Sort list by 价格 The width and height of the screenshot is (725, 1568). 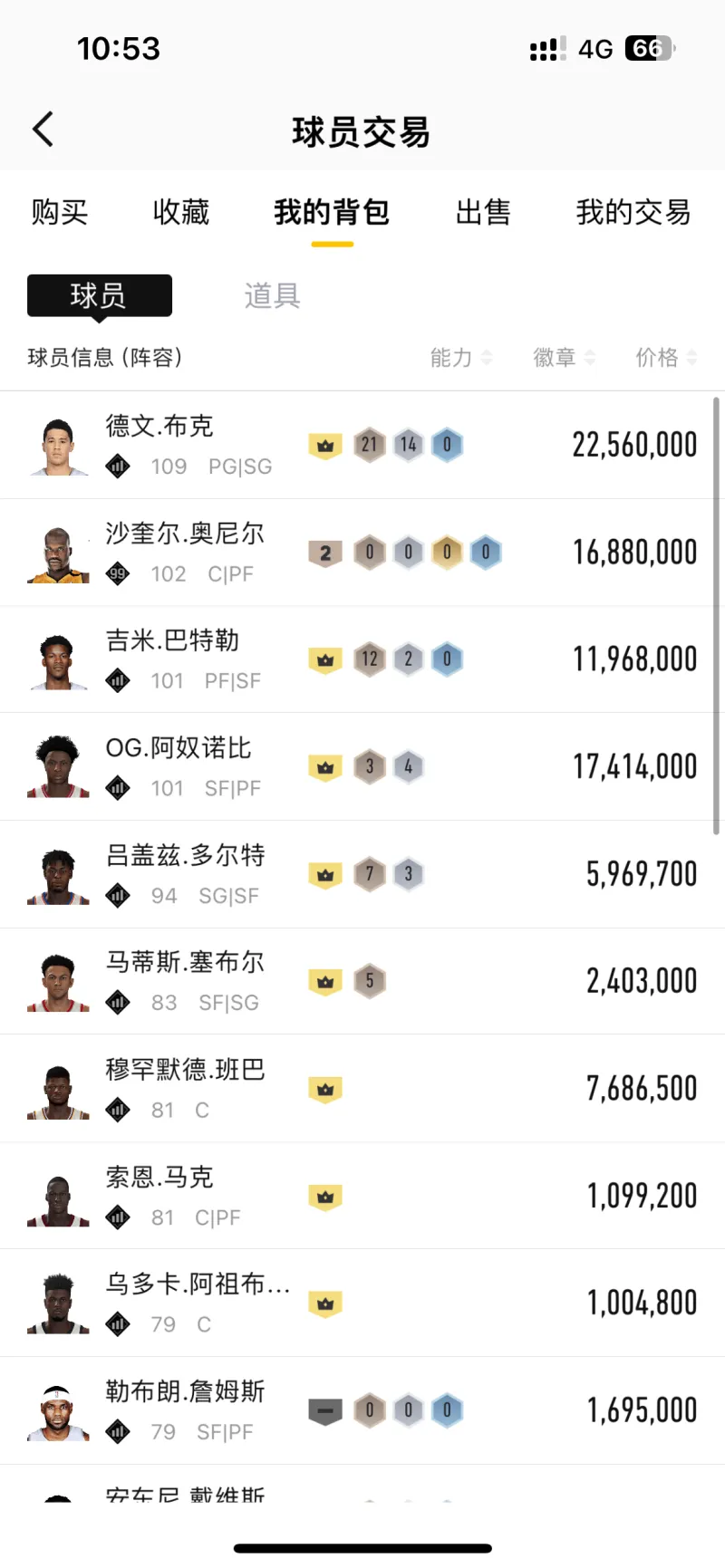[665, 358]
